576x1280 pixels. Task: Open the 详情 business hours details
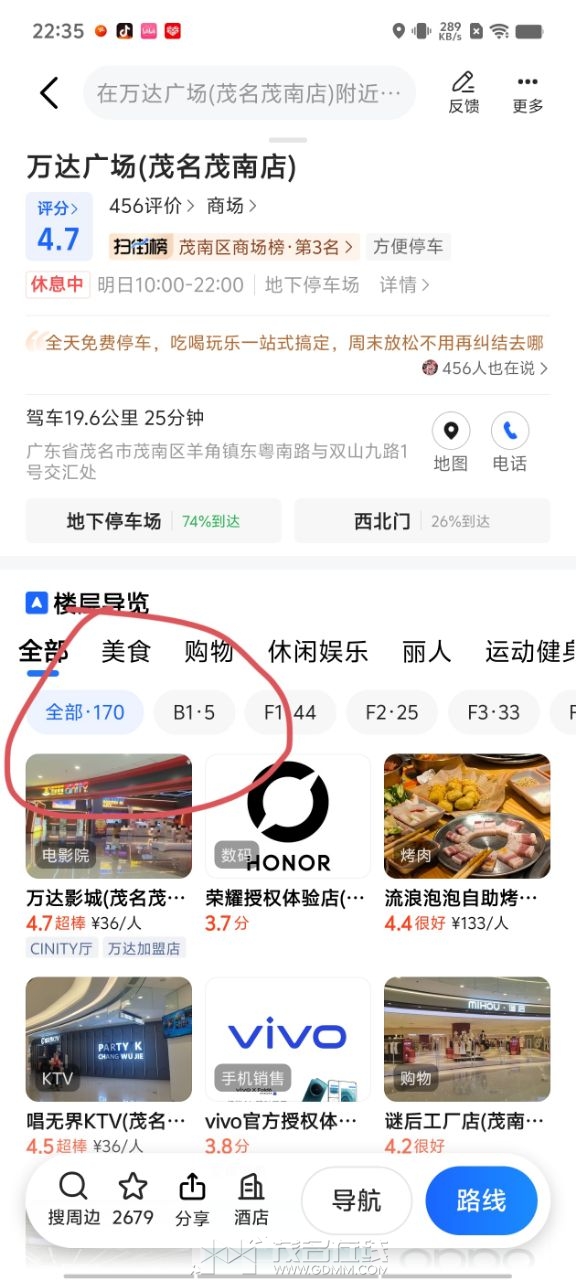pyautogui.click(x=405, y=285)
